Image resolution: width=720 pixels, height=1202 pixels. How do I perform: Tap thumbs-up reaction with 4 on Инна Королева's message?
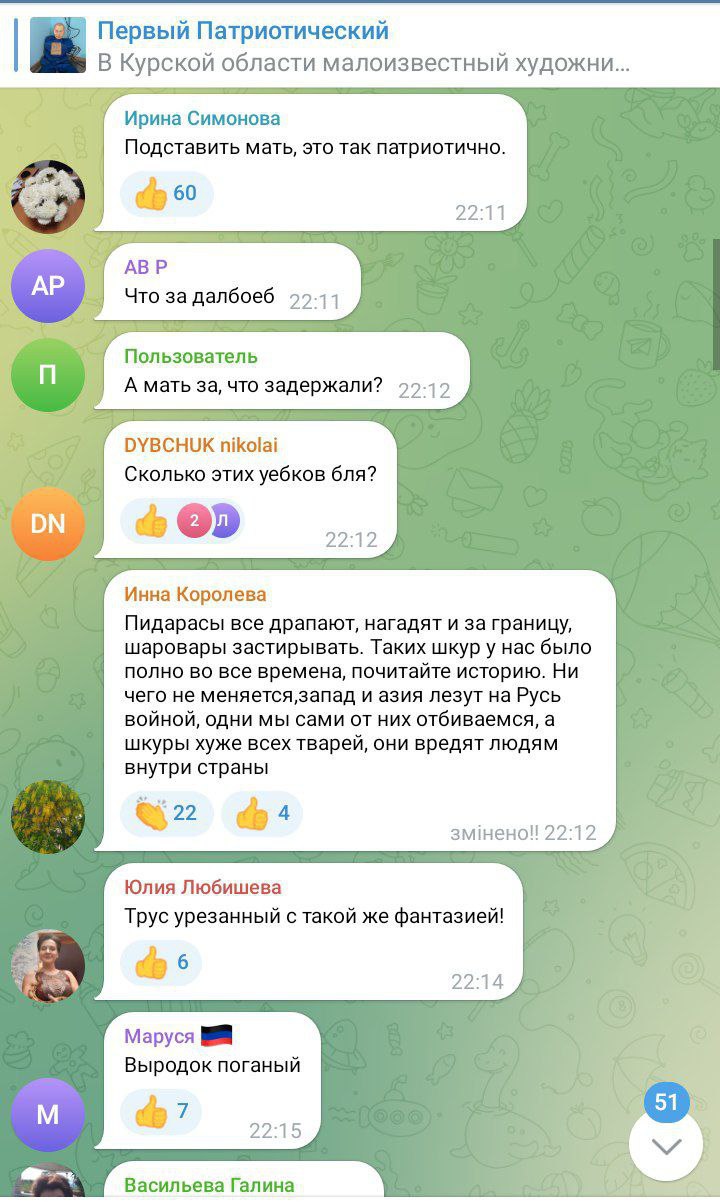[262, 813]
